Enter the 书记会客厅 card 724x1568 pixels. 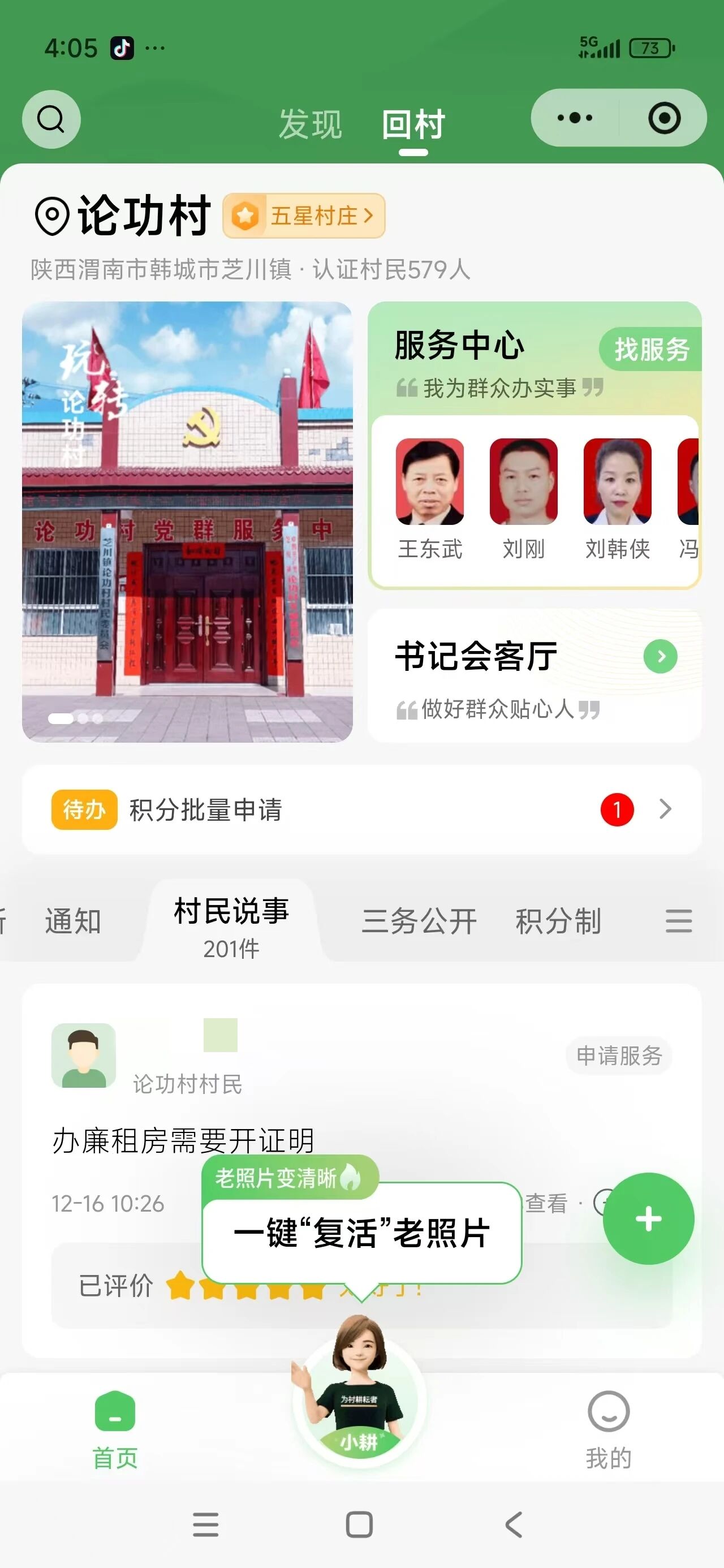(x=534, y=675)
